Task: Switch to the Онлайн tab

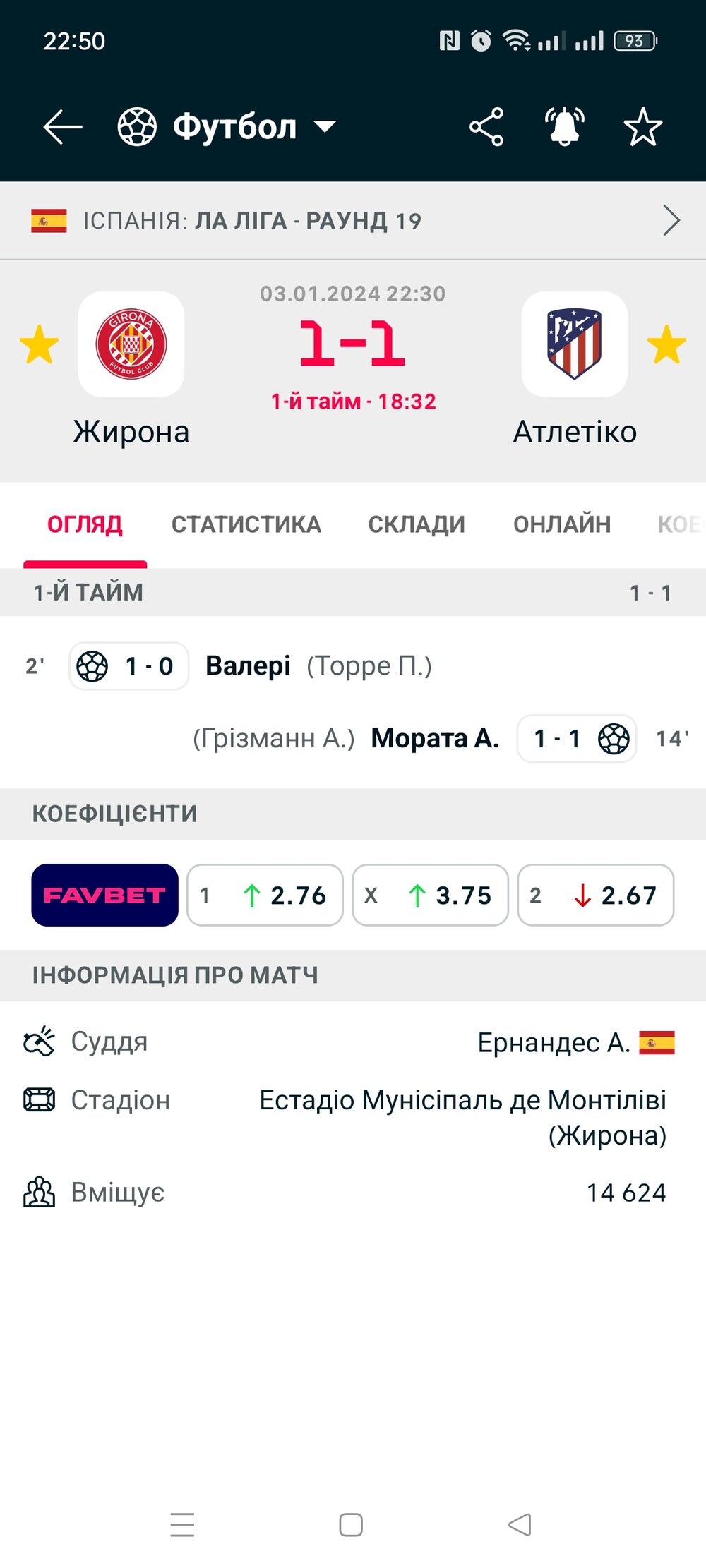Action: click(x=562, y=524)
